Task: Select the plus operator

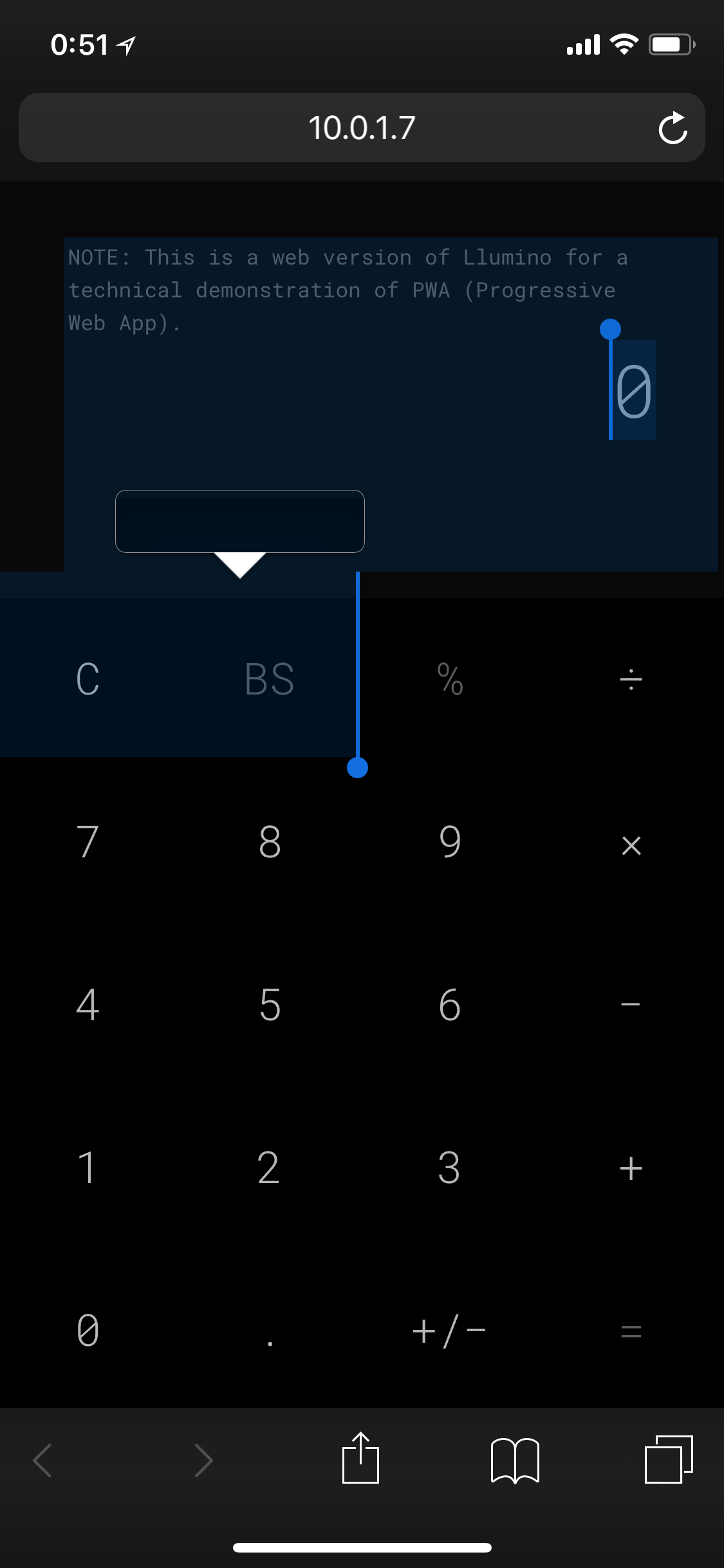Action: pyautogui.click(x=631, y=1168)
